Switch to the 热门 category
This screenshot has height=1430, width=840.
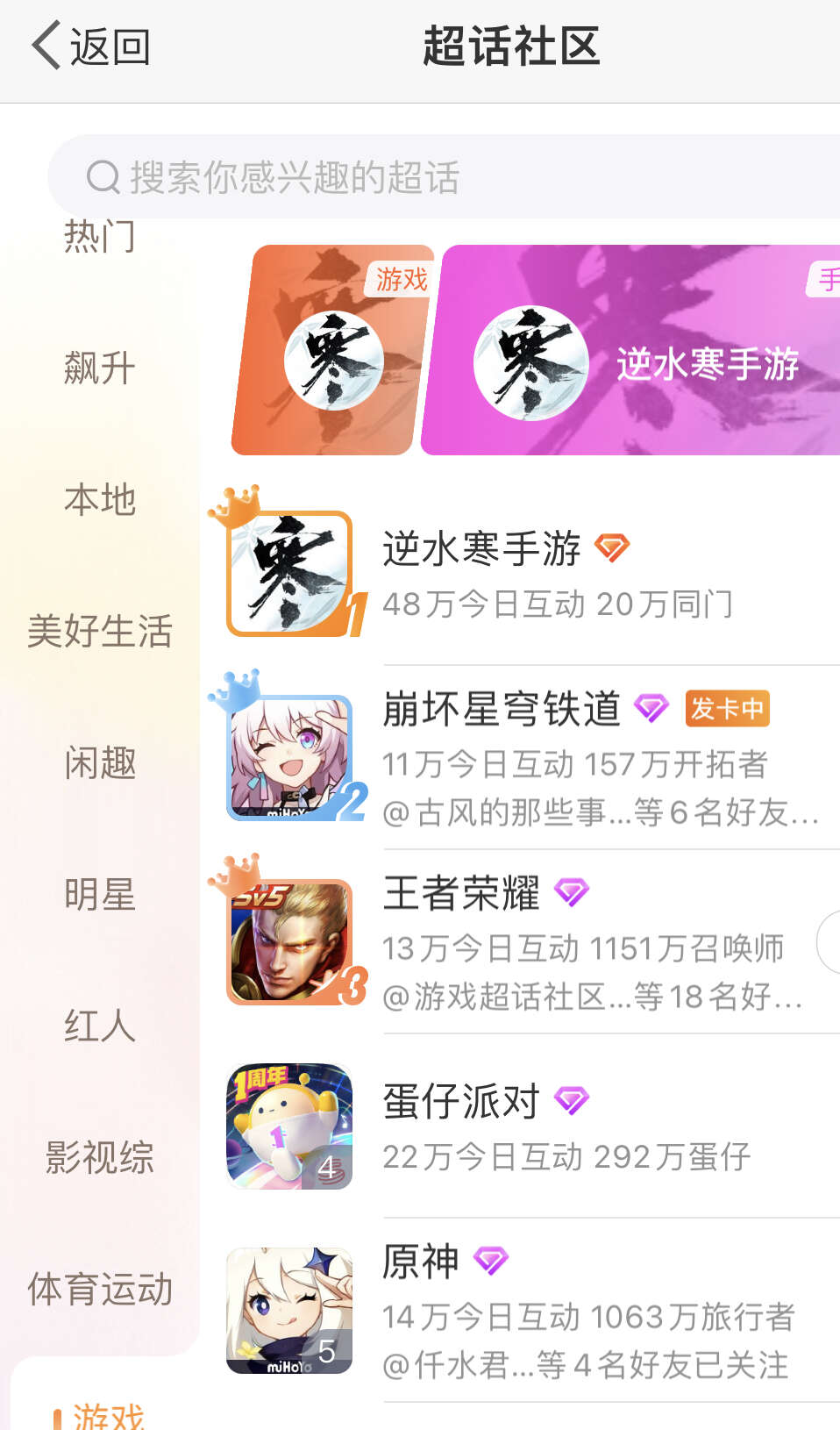pyautogui.click(x=99, y=237)
